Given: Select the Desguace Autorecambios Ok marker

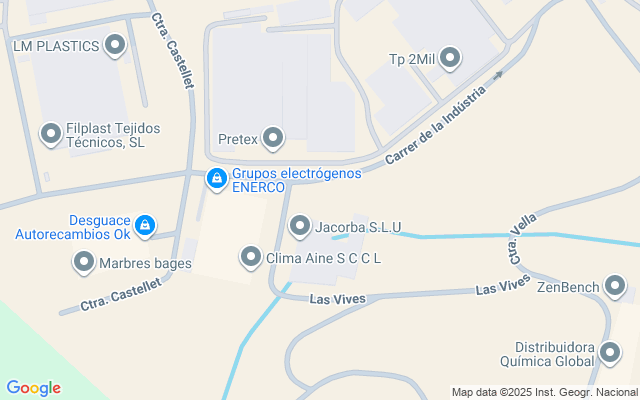Looking at the screenshot, I should tap(145, 226).
